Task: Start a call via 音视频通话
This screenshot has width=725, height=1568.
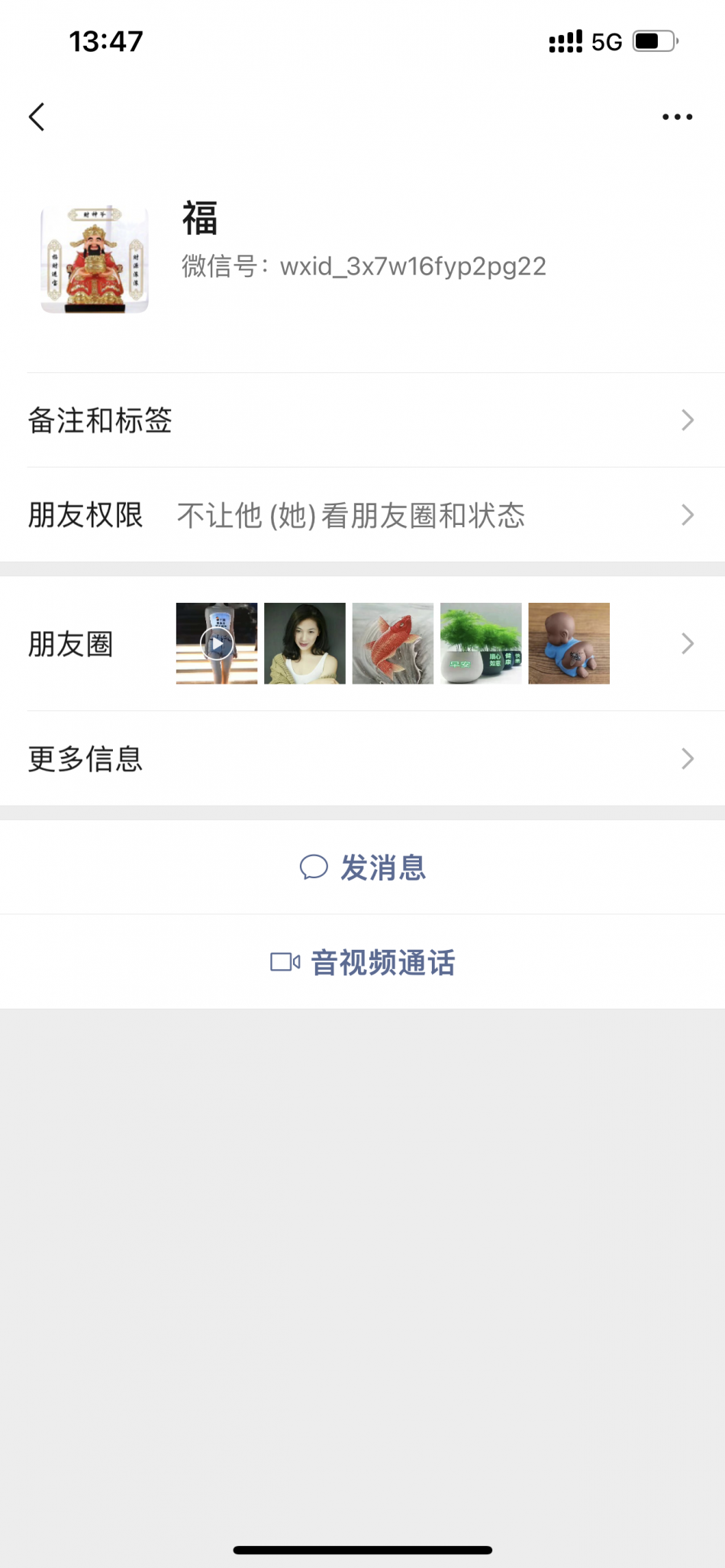Action: (x=363, y=962)
